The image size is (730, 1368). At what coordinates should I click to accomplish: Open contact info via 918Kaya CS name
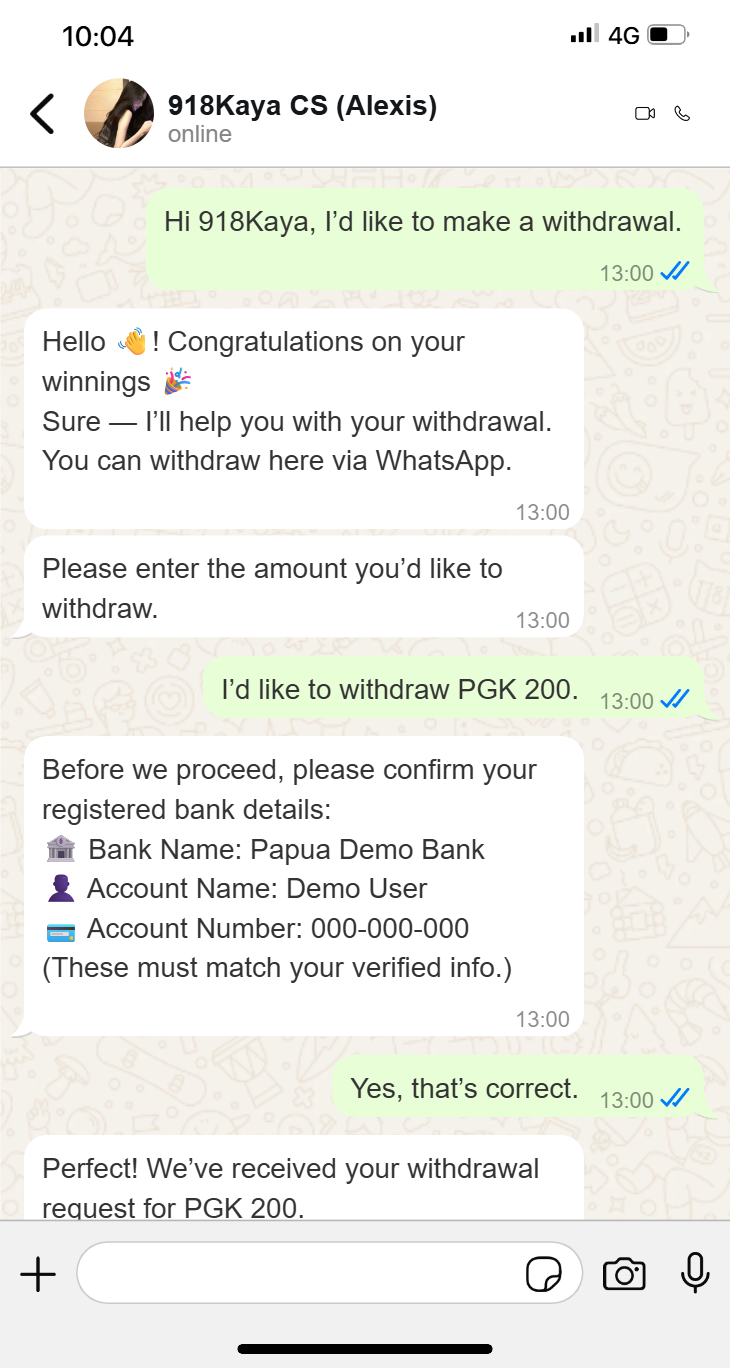[x=302, y=106]
